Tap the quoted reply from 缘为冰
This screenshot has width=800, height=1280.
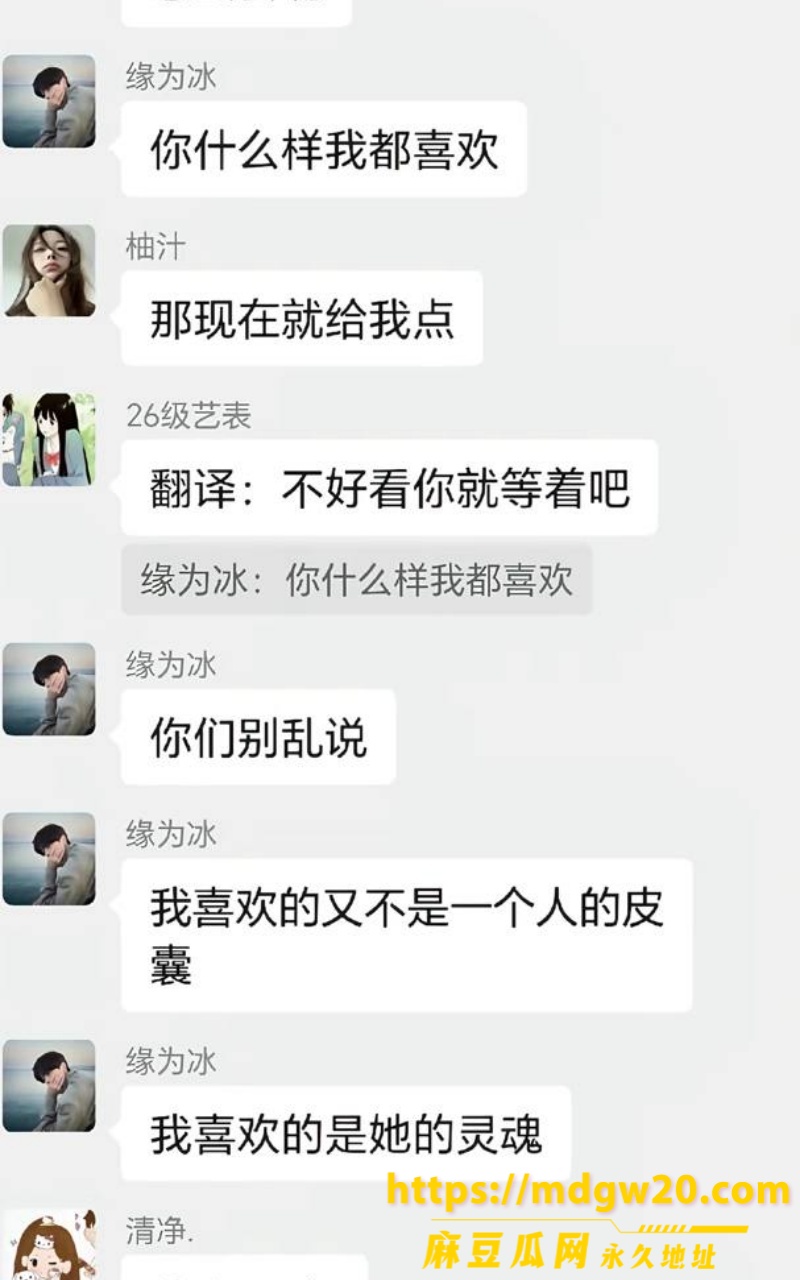(357, 580)
